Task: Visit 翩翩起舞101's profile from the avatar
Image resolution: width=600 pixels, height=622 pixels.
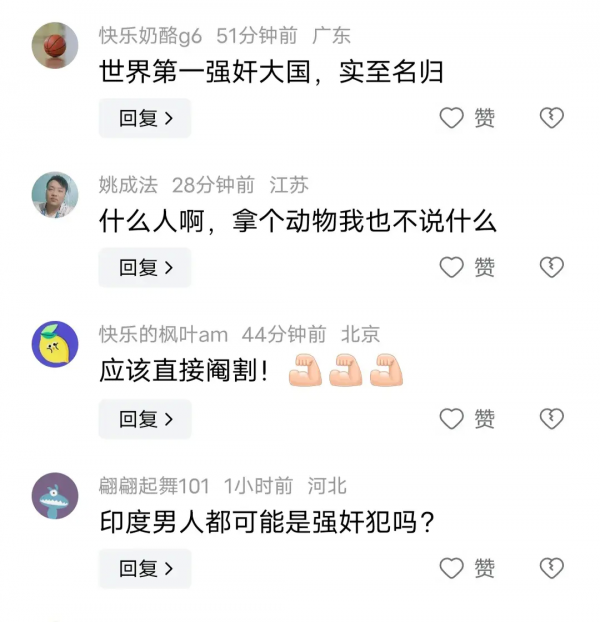Action: click(x=55, y=495)
